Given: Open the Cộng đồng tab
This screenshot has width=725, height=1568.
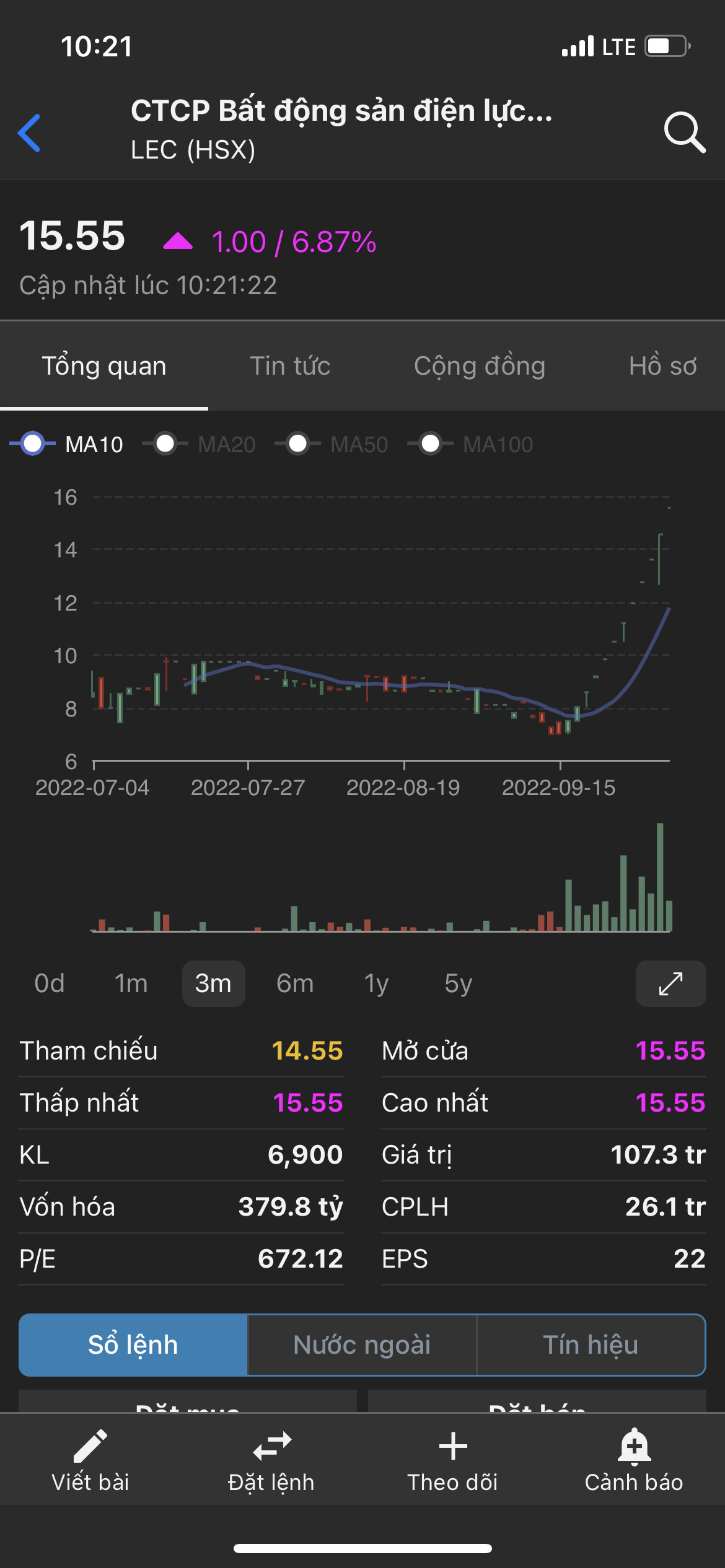Looking at the screenshot, I should click(x=480, y=366).
